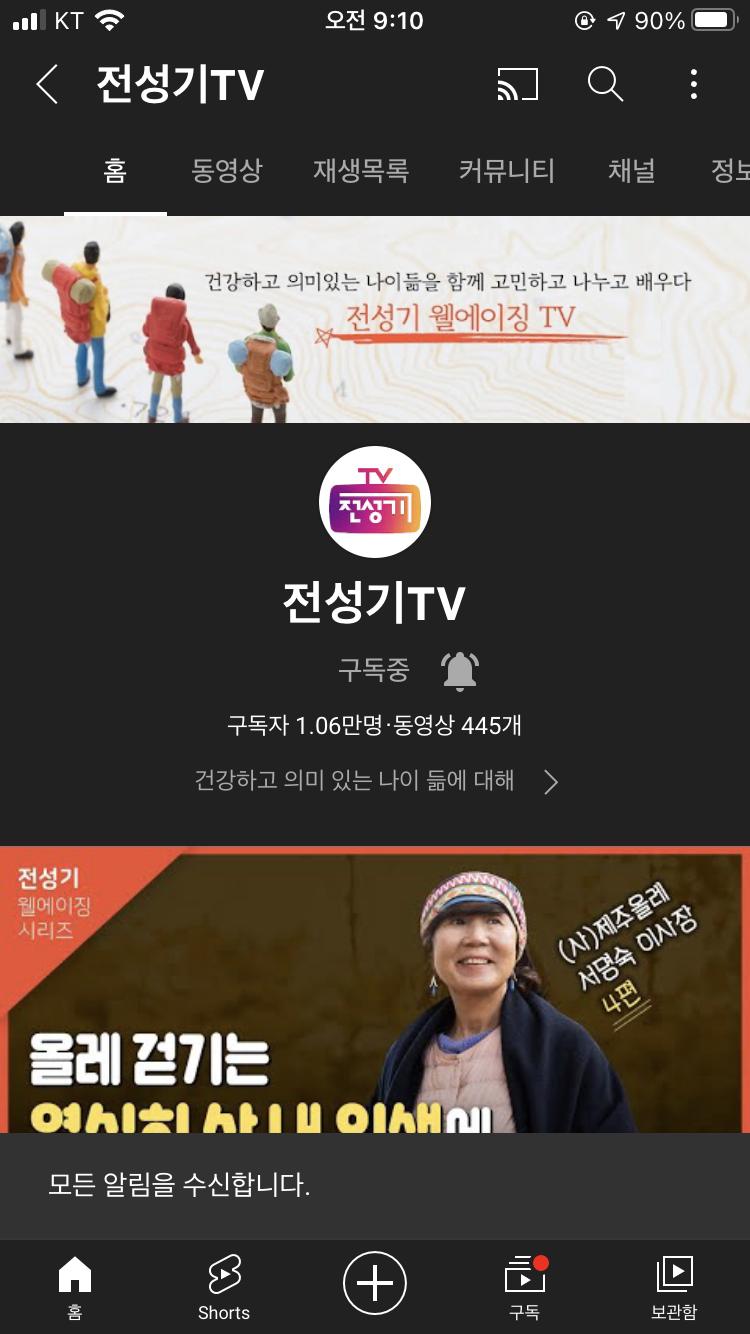Search within the channel
Viewport: 750px width, 1334px height.
pyautogui.click(x=605, y=85)
